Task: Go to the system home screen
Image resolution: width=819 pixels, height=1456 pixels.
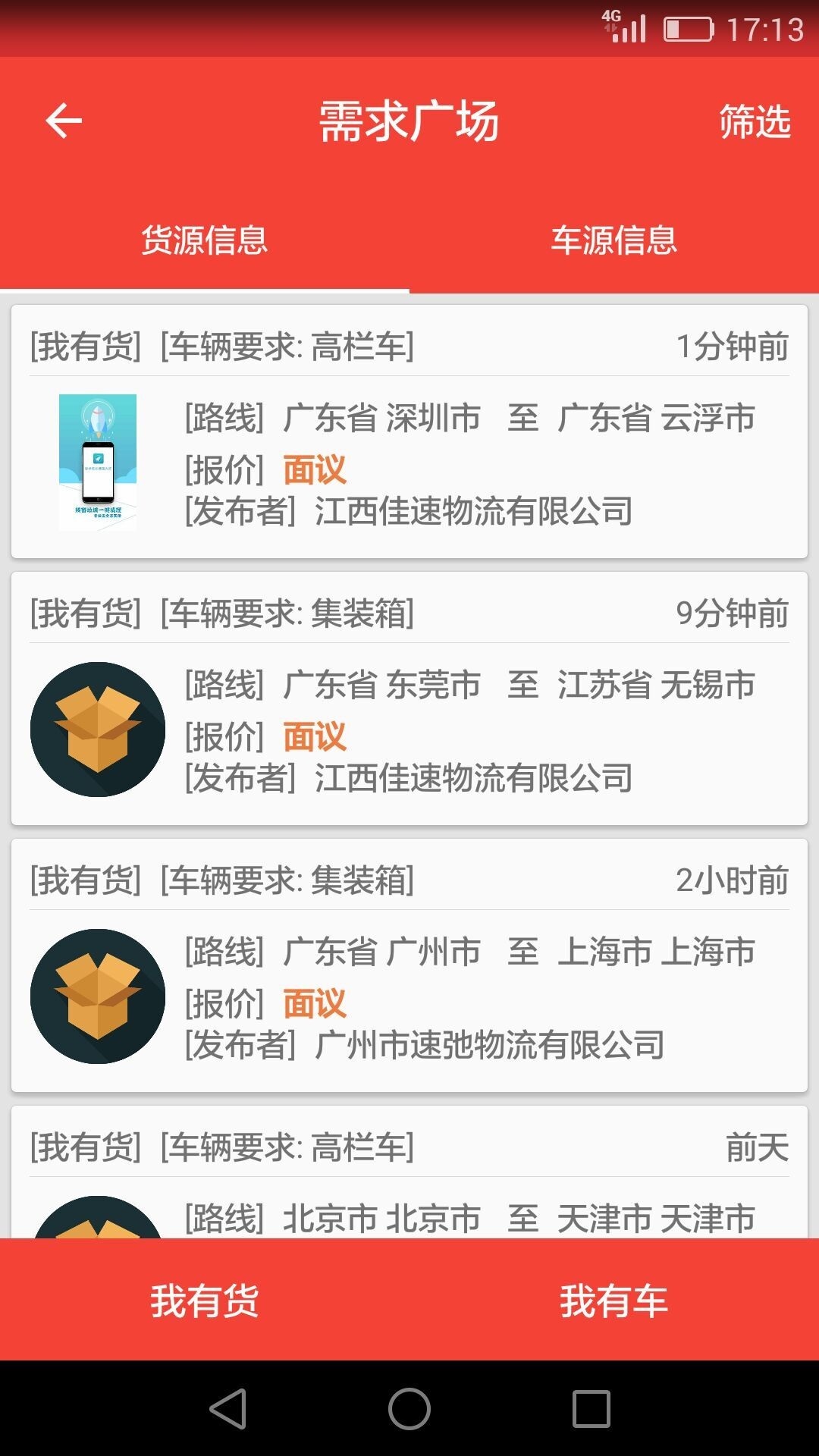Action: pyautogui.click(x=409, y=1409)
